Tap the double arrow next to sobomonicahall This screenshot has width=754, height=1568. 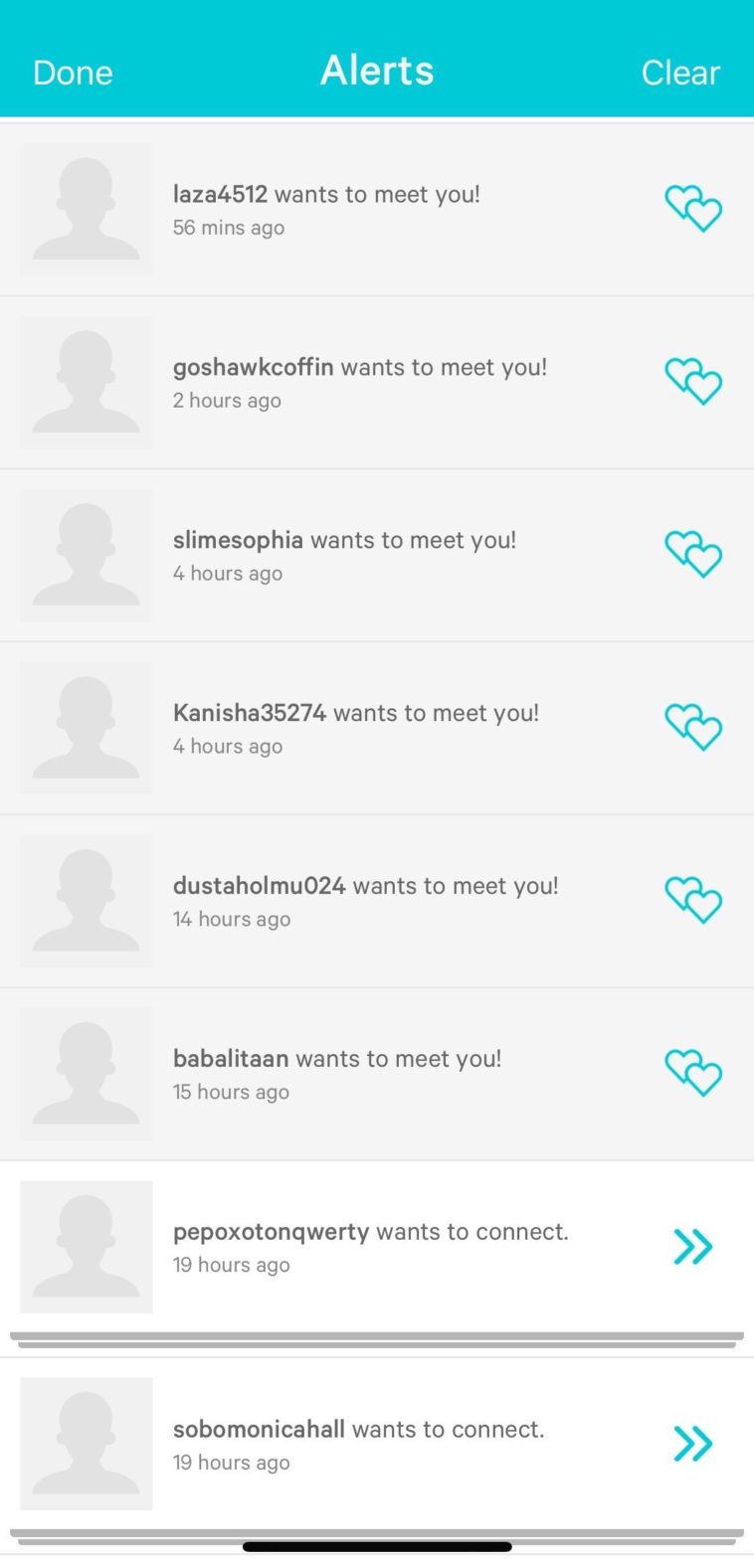coord(693,1444)
